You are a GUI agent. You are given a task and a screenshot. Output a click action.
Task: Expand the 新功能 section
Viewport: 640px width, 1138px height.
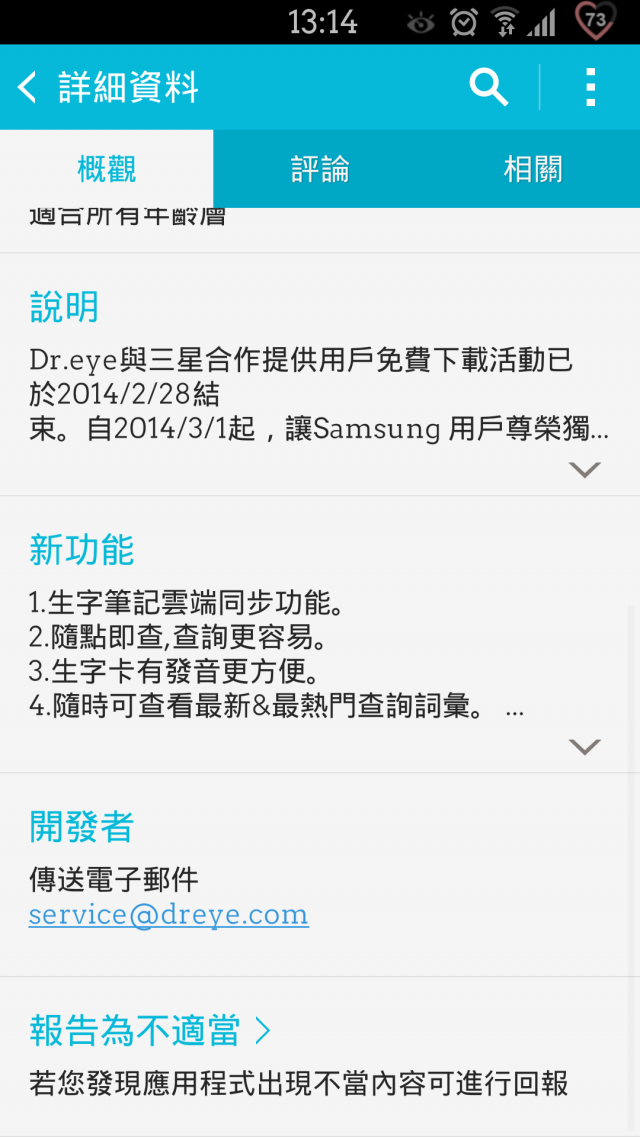coord(585,746)
